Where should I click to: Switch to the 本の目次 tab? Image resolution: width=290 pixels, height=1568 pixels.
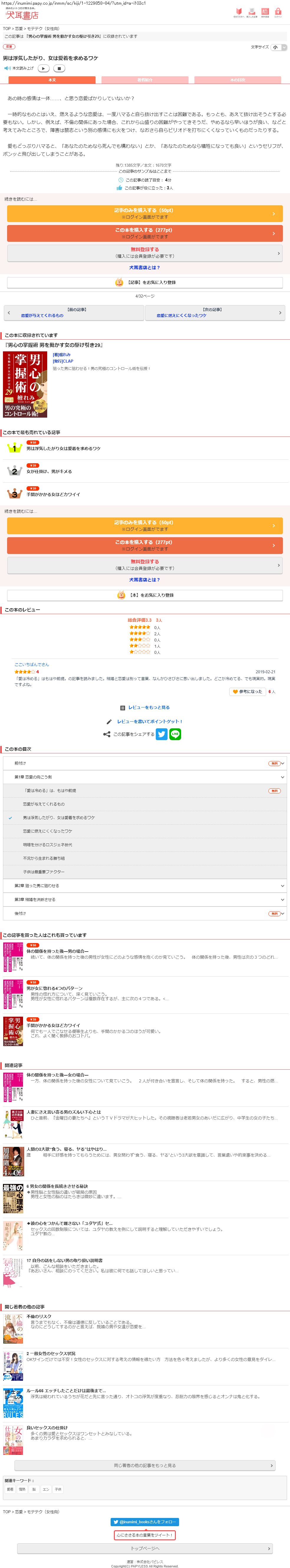(x=237, y=80)
